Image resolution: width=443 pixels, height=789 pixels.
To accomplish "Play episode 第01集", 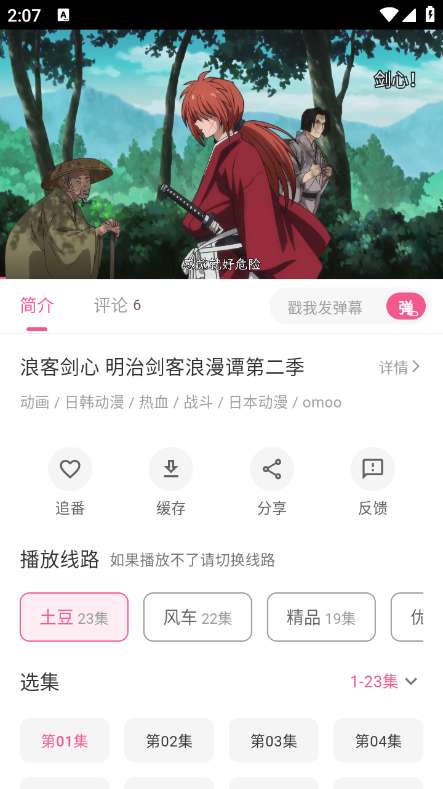I will [x=64, y=741].
